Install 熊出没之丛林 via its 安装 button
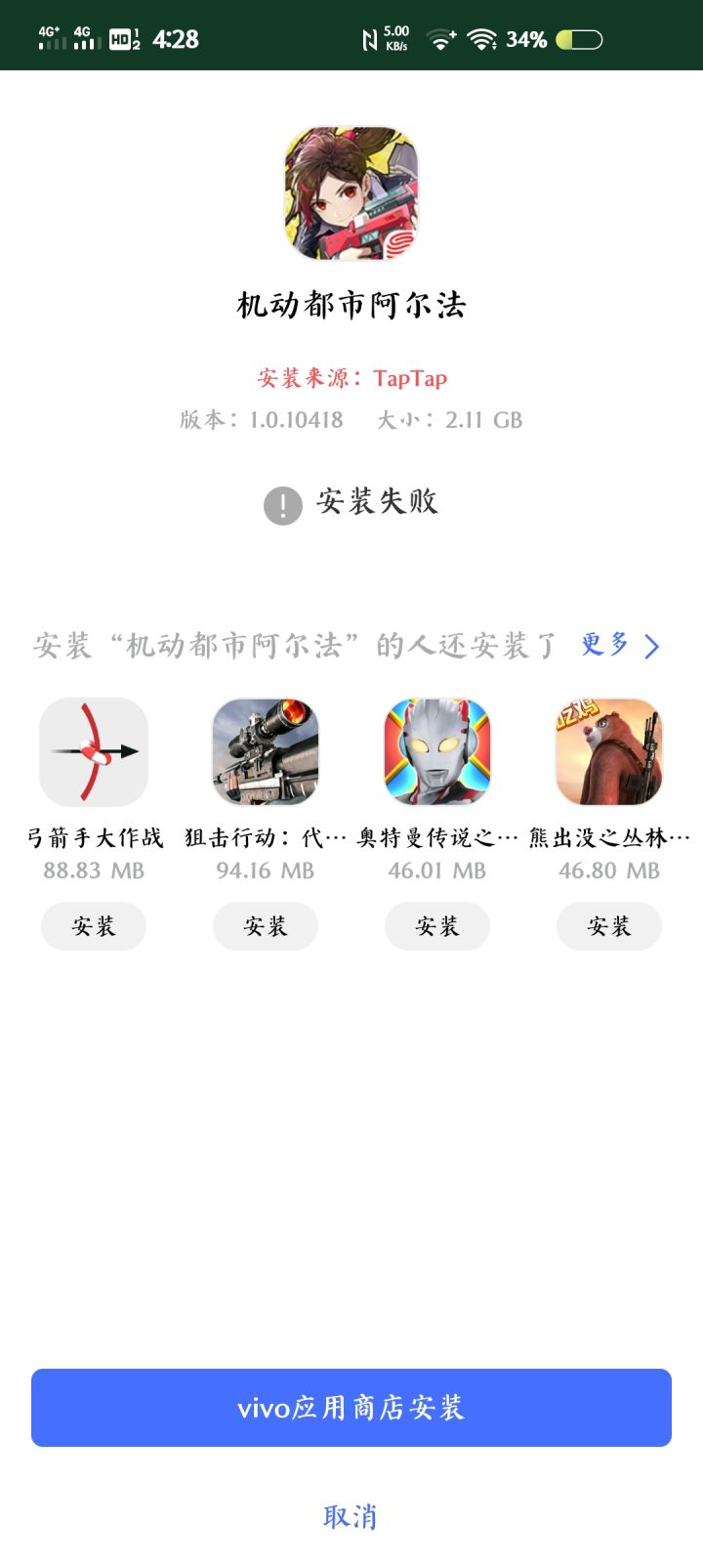 coord(608,925)
